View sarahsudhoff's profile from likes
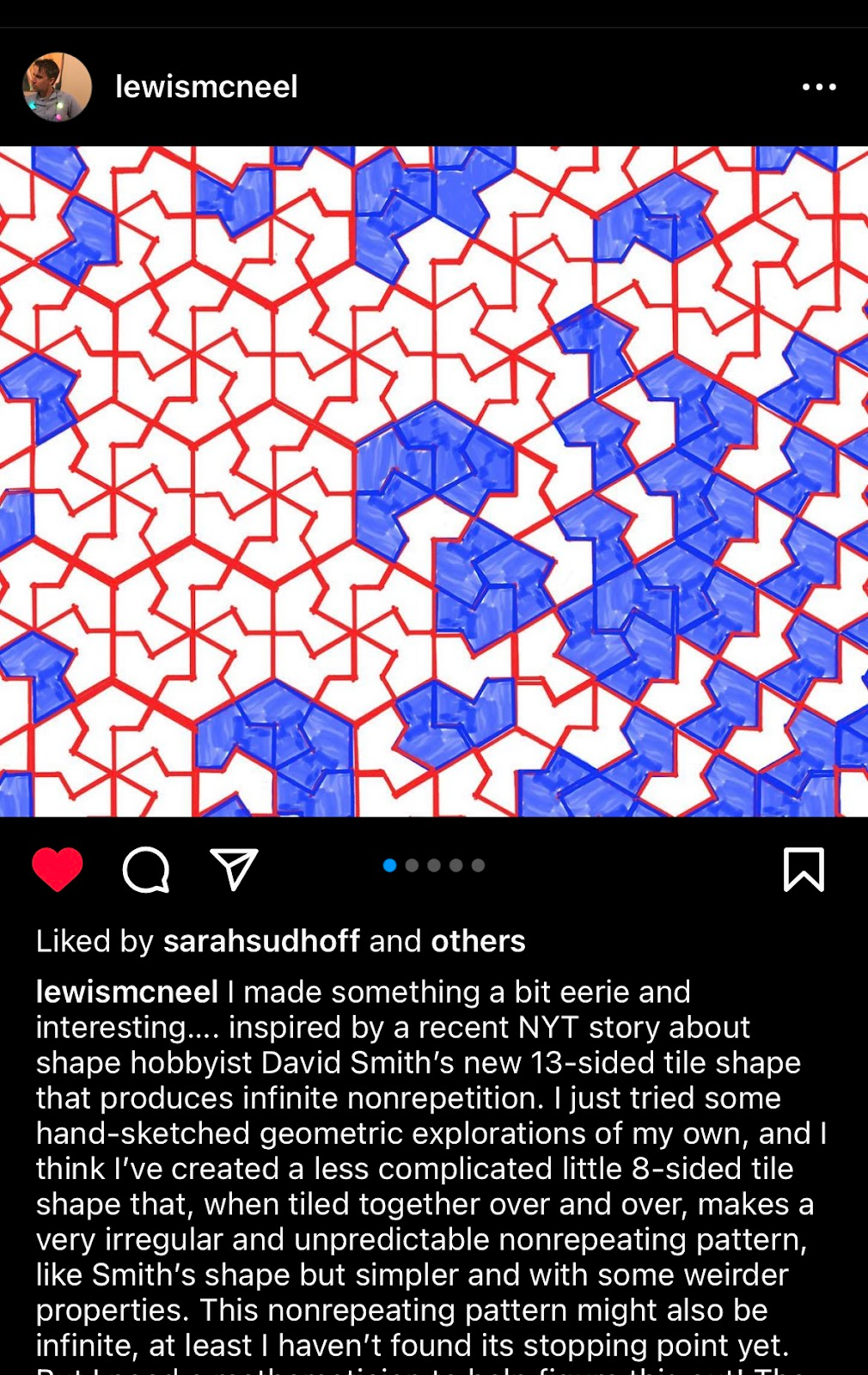This screenshot has width=868, height=1375. 261,941
